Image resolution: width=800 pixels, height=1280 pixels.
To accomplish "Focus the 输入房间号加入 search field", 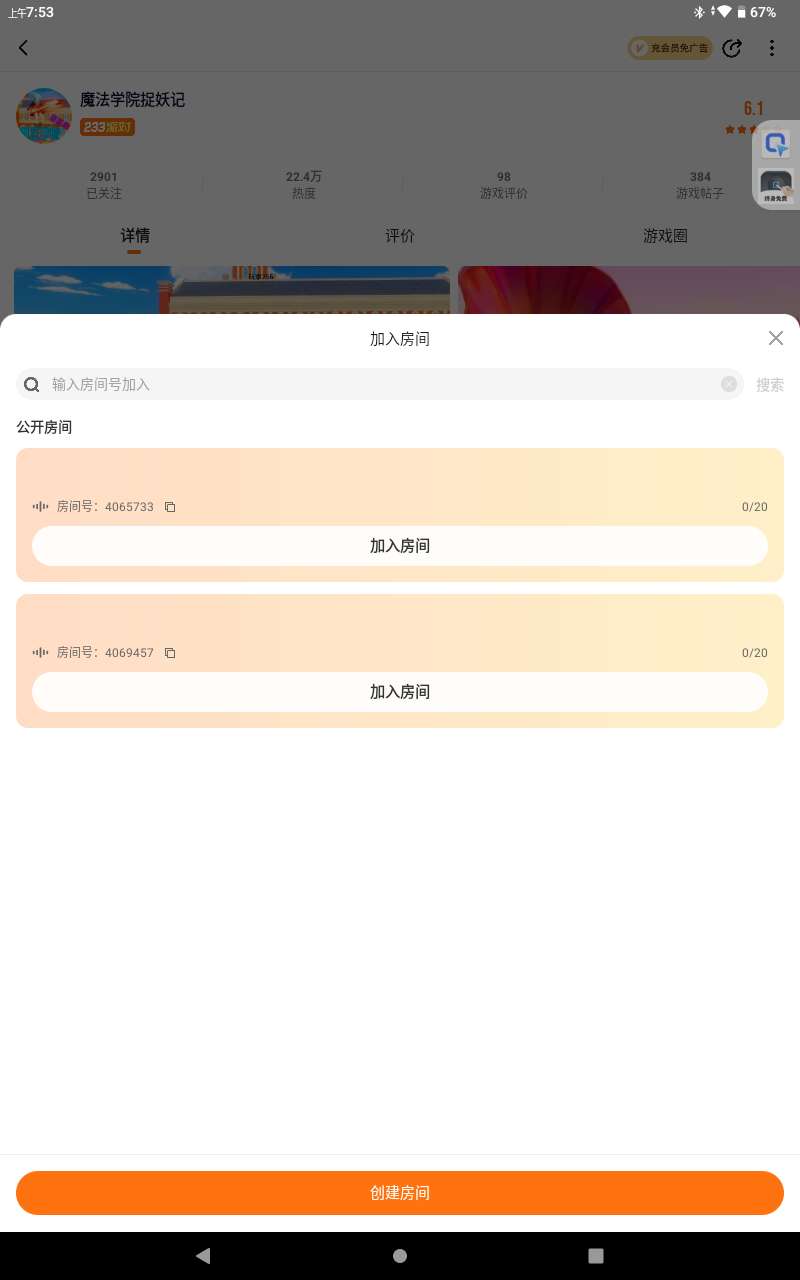I will pyautogui.click(x=380, y=384).
